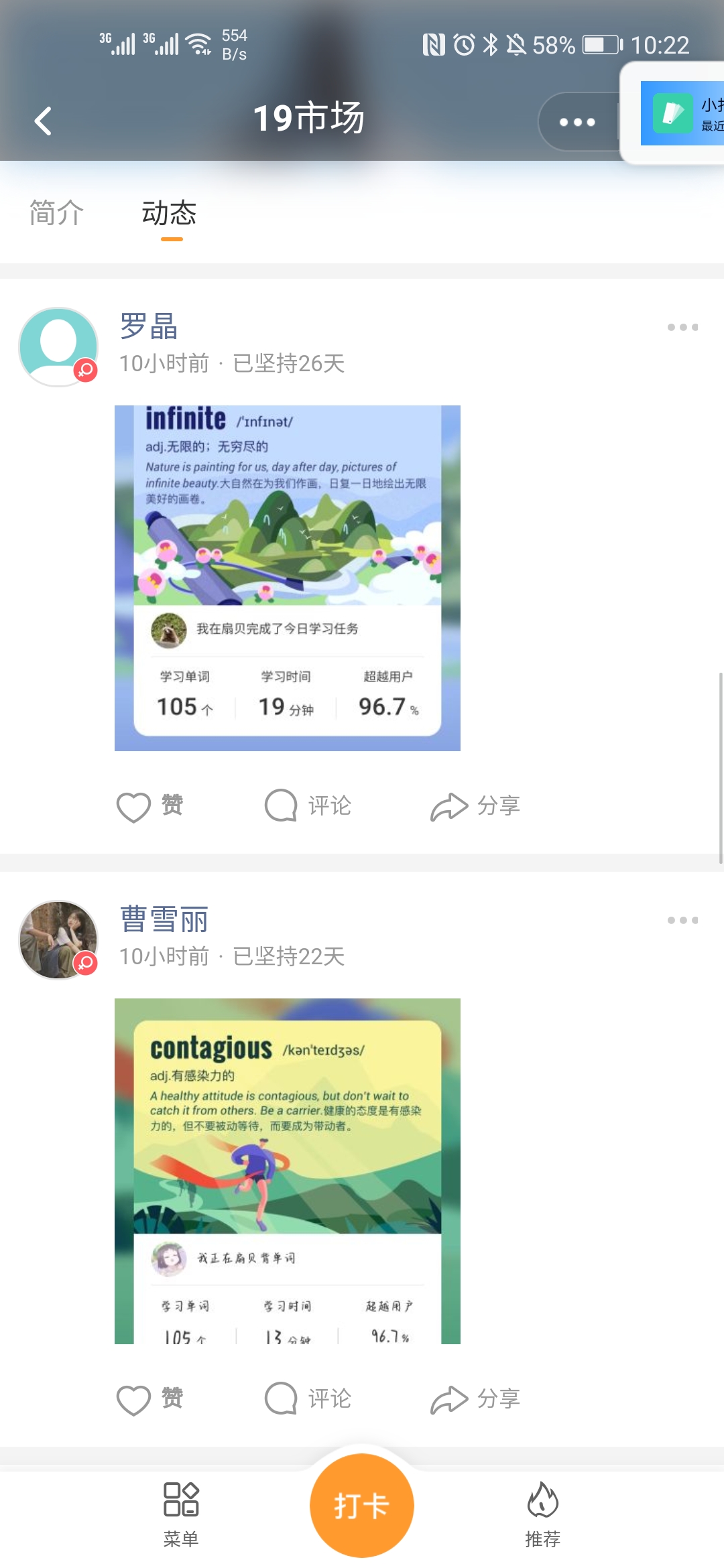Like 罗晶's post

[150, 805]
